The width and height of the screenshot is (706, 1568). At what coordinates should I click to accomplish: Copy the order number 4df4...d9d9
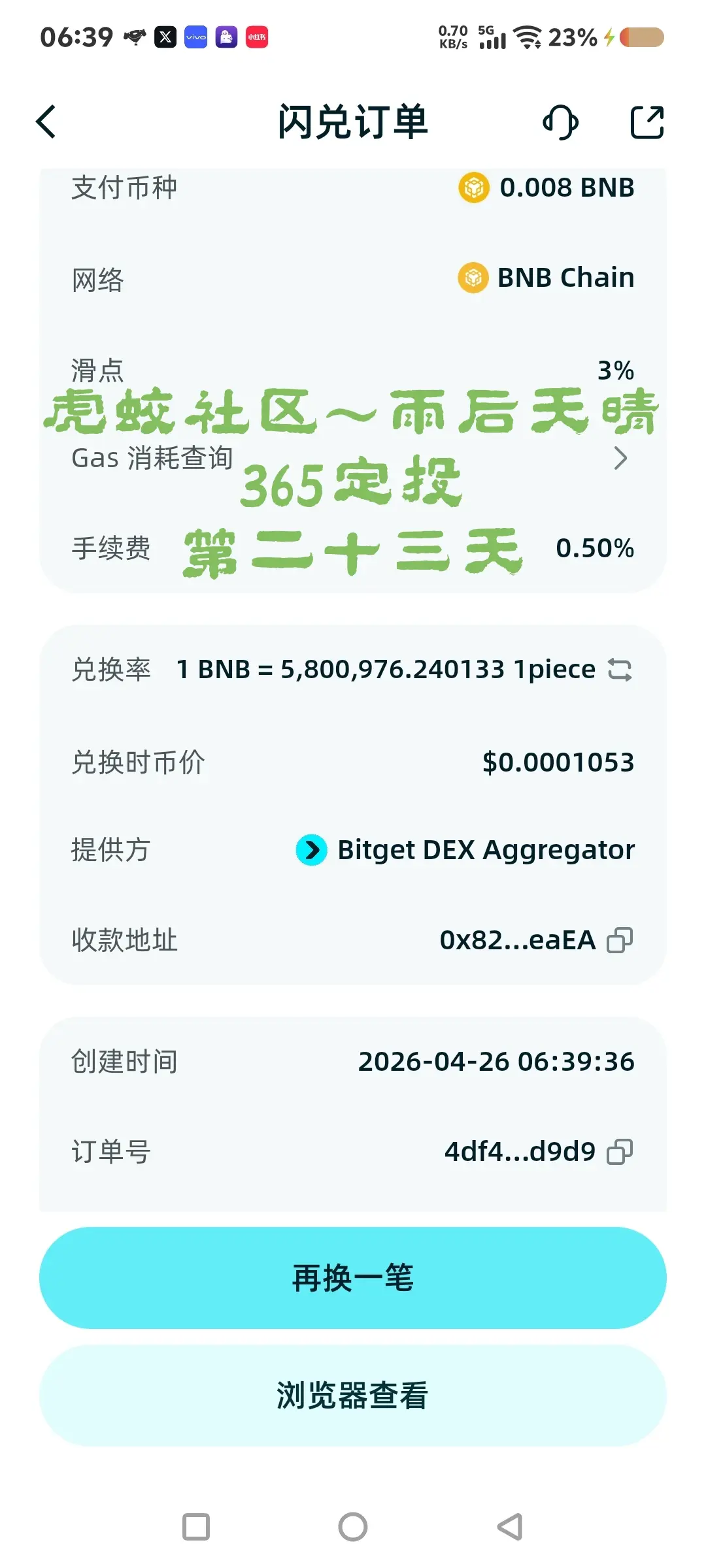pyautogui.click(x=620, y=1152)
